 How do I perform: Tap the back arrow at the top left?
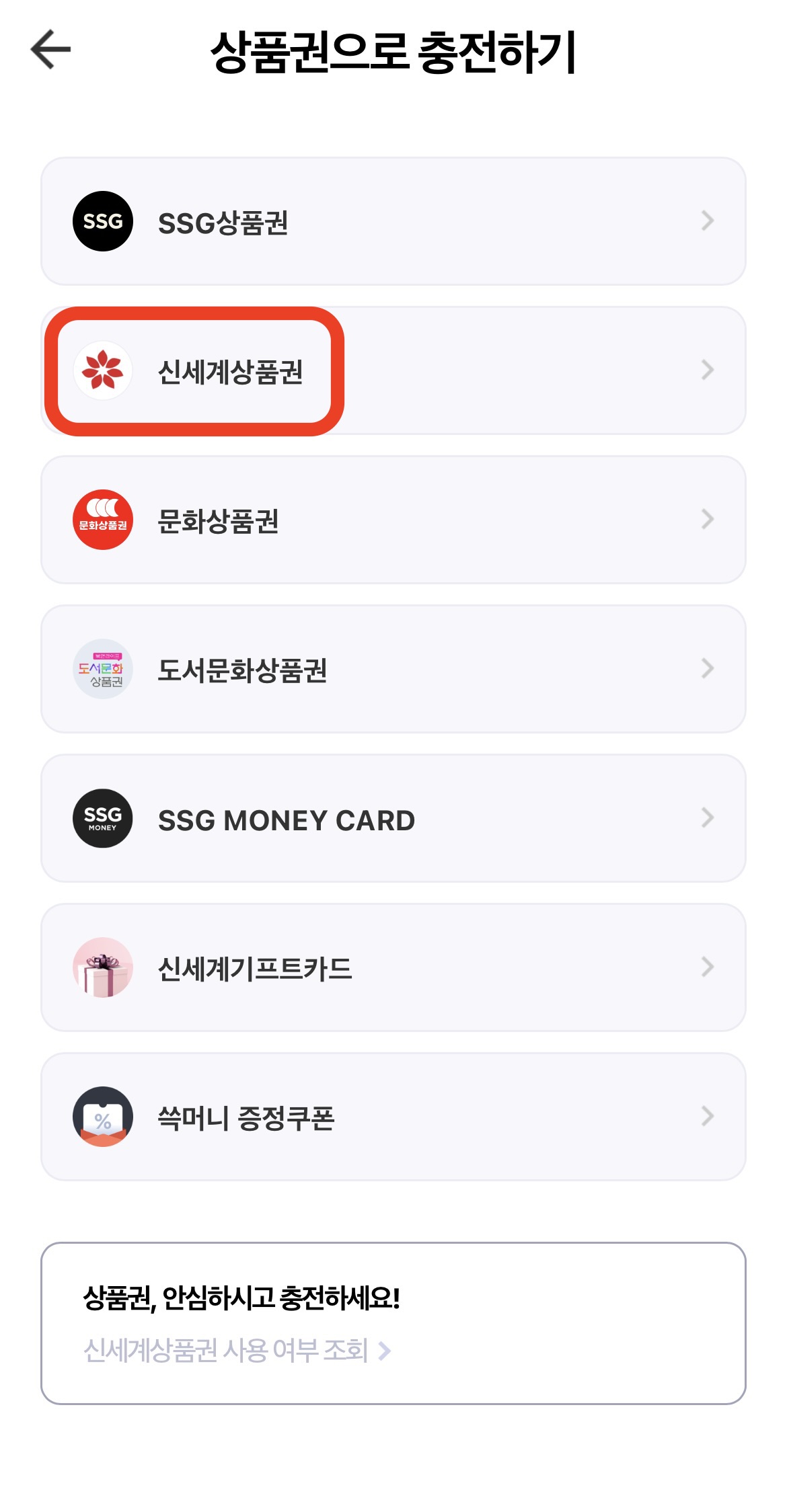pos(49,49)
